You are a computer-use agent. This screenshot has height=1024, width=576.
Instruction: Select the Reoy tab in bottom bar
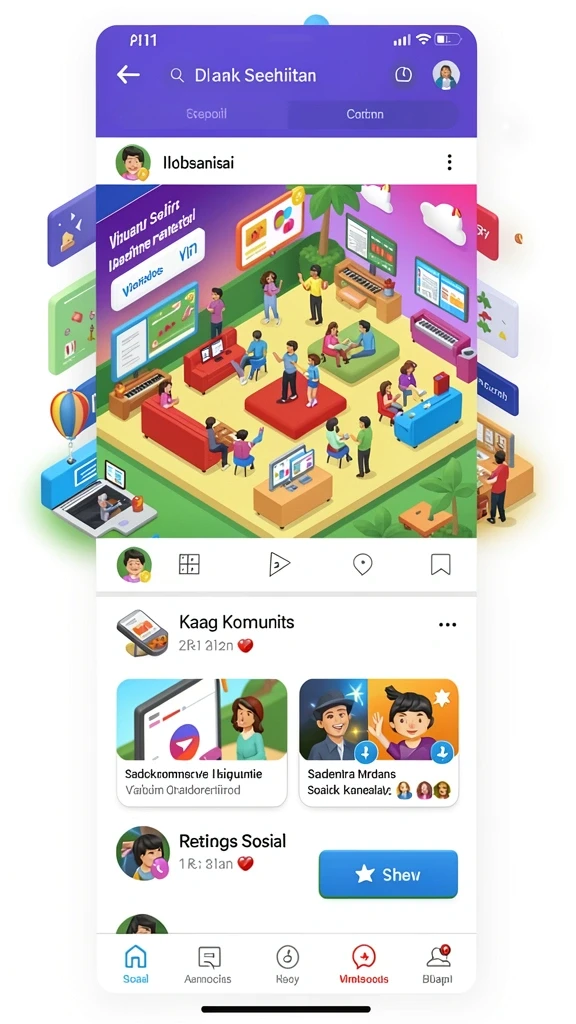pos(287,965)
